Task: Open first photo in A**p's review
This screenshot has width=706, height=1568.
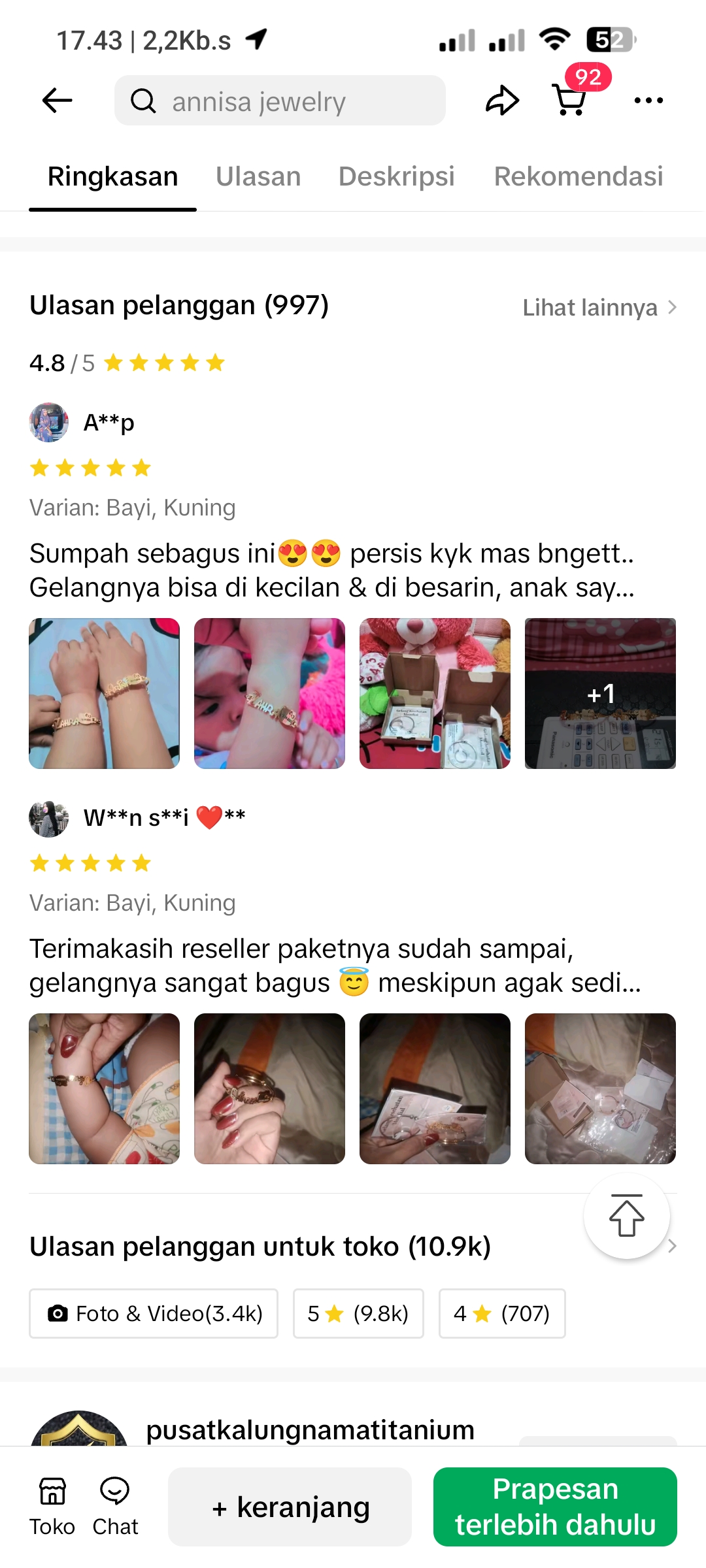Action: (104, 693)
